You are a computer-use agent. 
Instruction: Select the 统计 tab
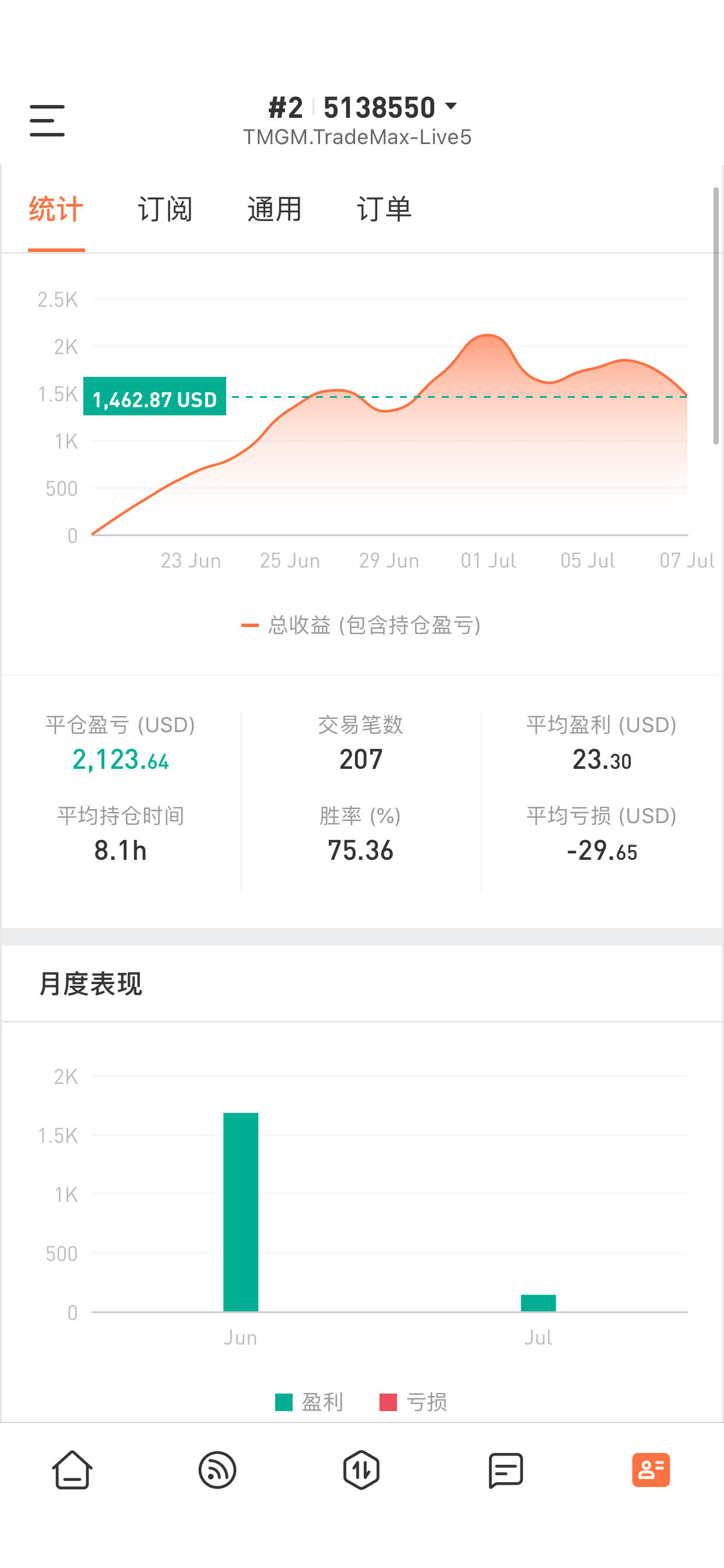click(x=56, y=209)
